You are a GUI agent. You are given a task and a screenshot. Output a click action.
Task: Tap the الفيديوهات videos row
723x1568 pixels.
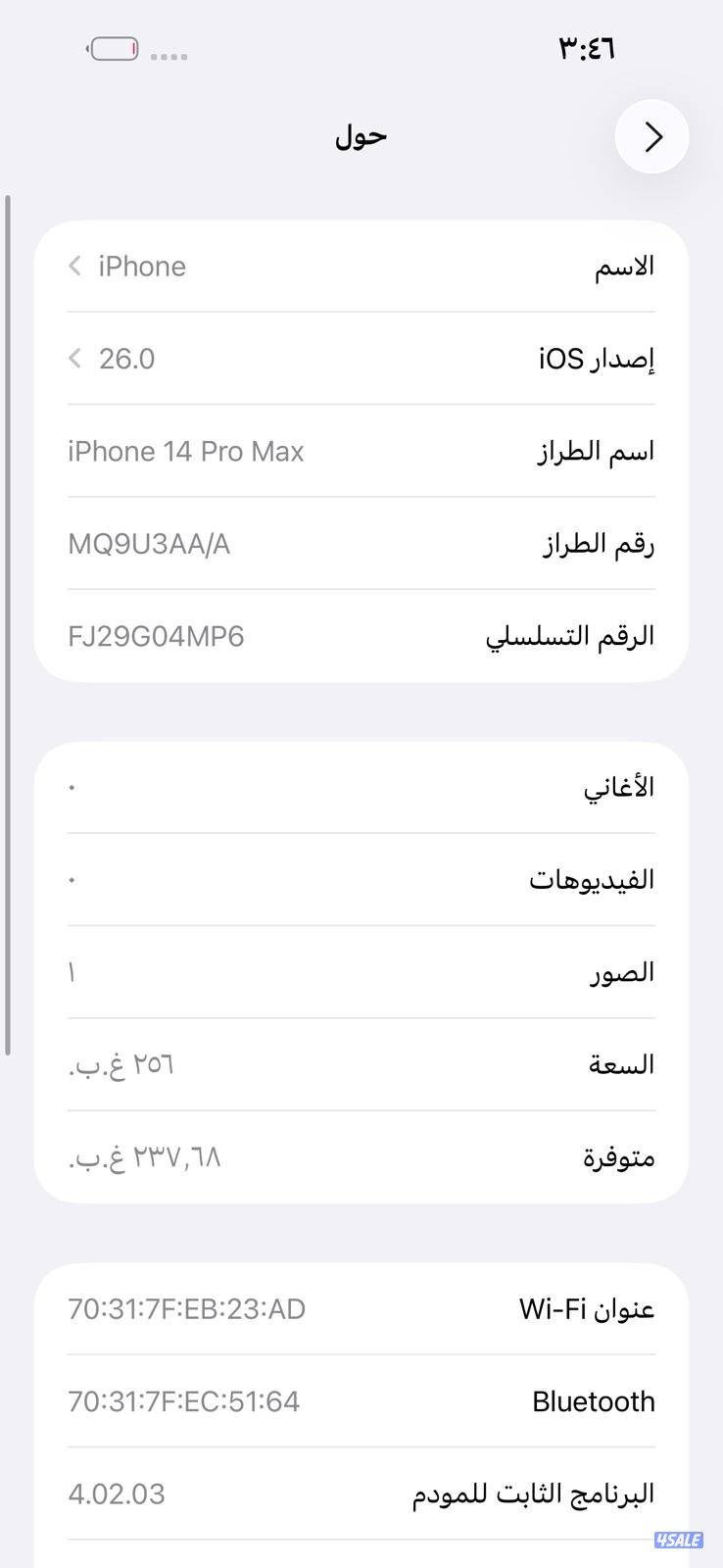[361, 879]
